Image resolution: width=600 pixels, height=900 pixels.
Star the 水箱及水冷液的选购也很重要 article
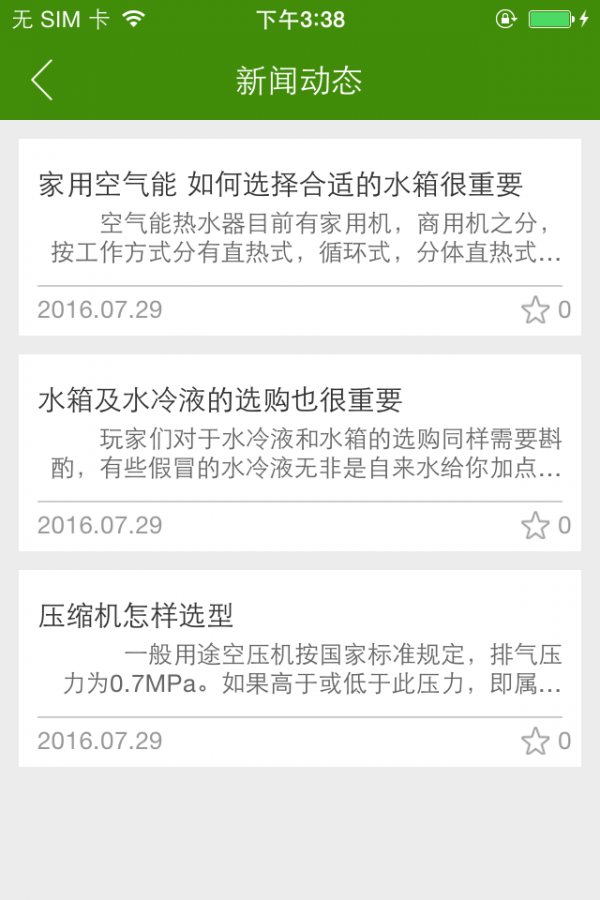click(536, 526)
